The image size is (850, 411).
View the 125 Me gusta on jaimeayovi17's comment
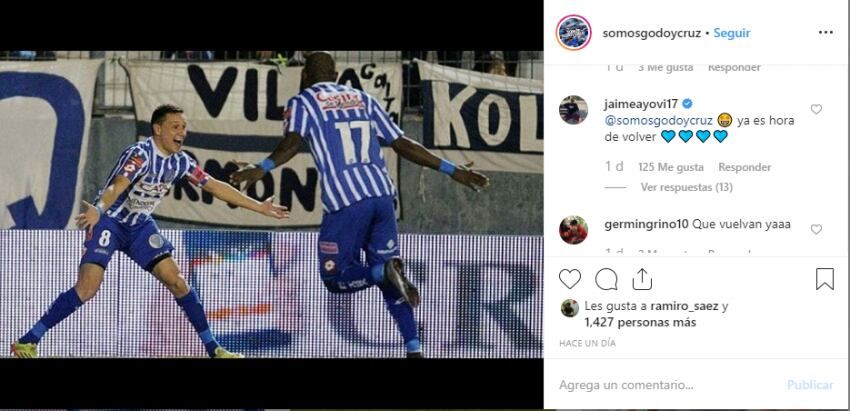[670, 167]
